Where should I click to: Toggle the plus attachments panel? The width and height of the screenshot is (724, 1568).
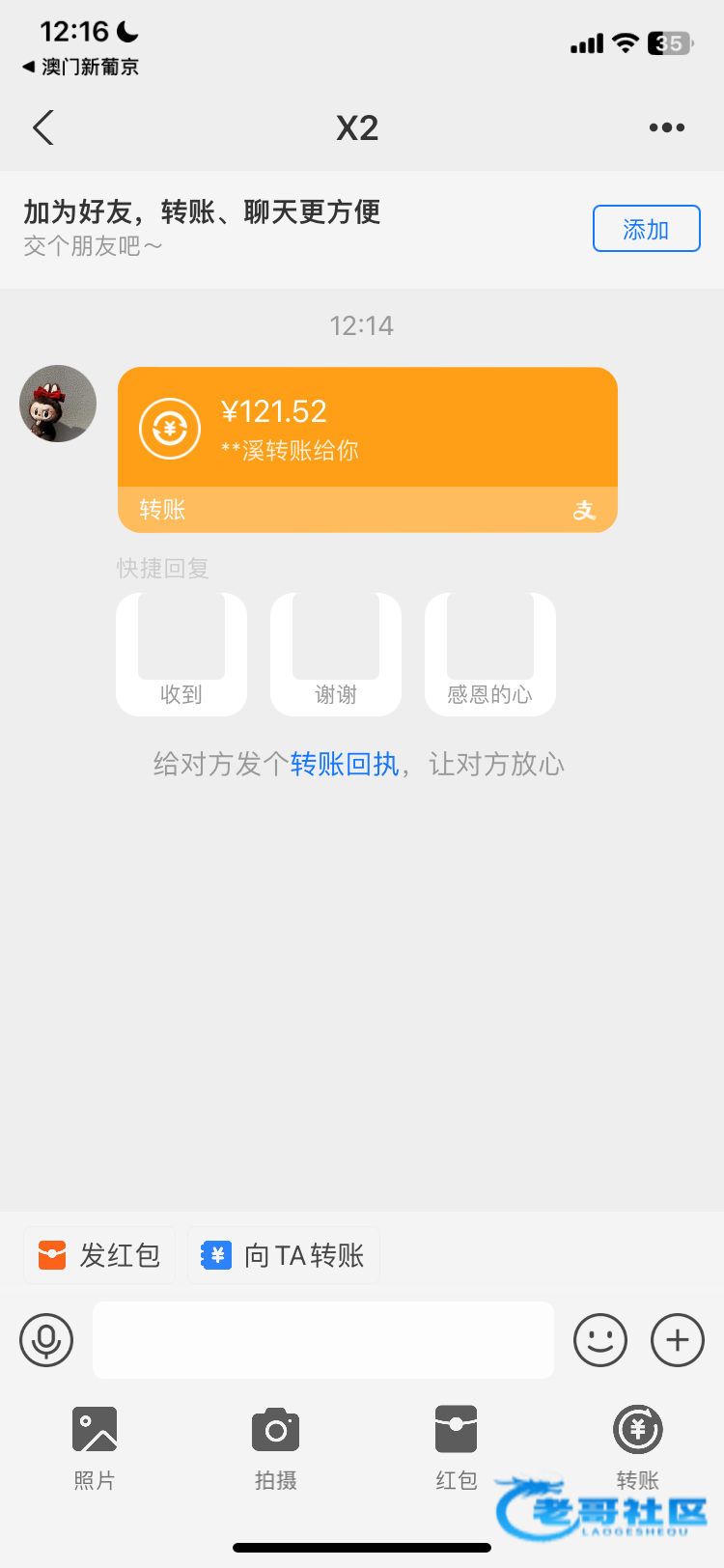pyautogui.click(x=678, y=1340)
